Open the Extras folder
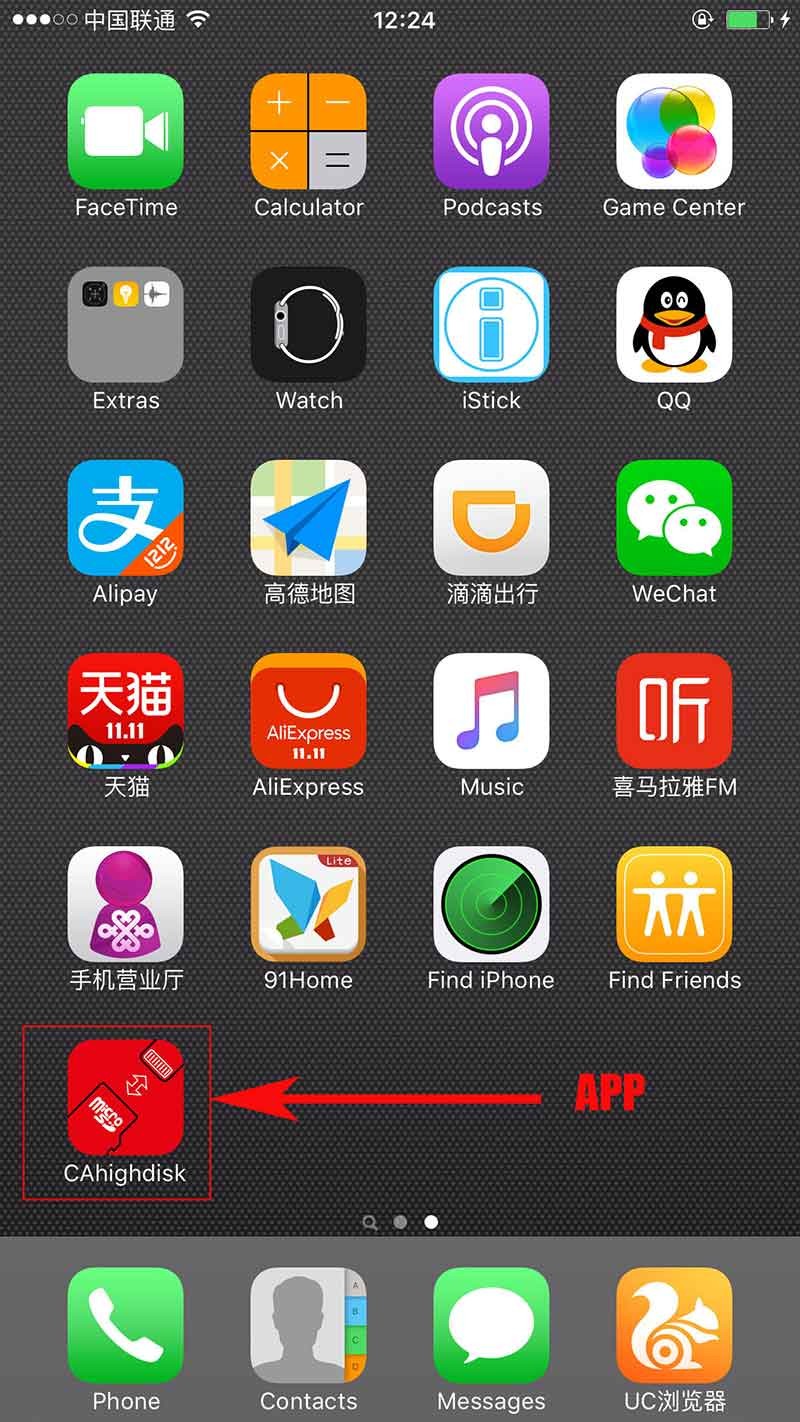This screenshot has height=1422, width=800. point(125,325)
